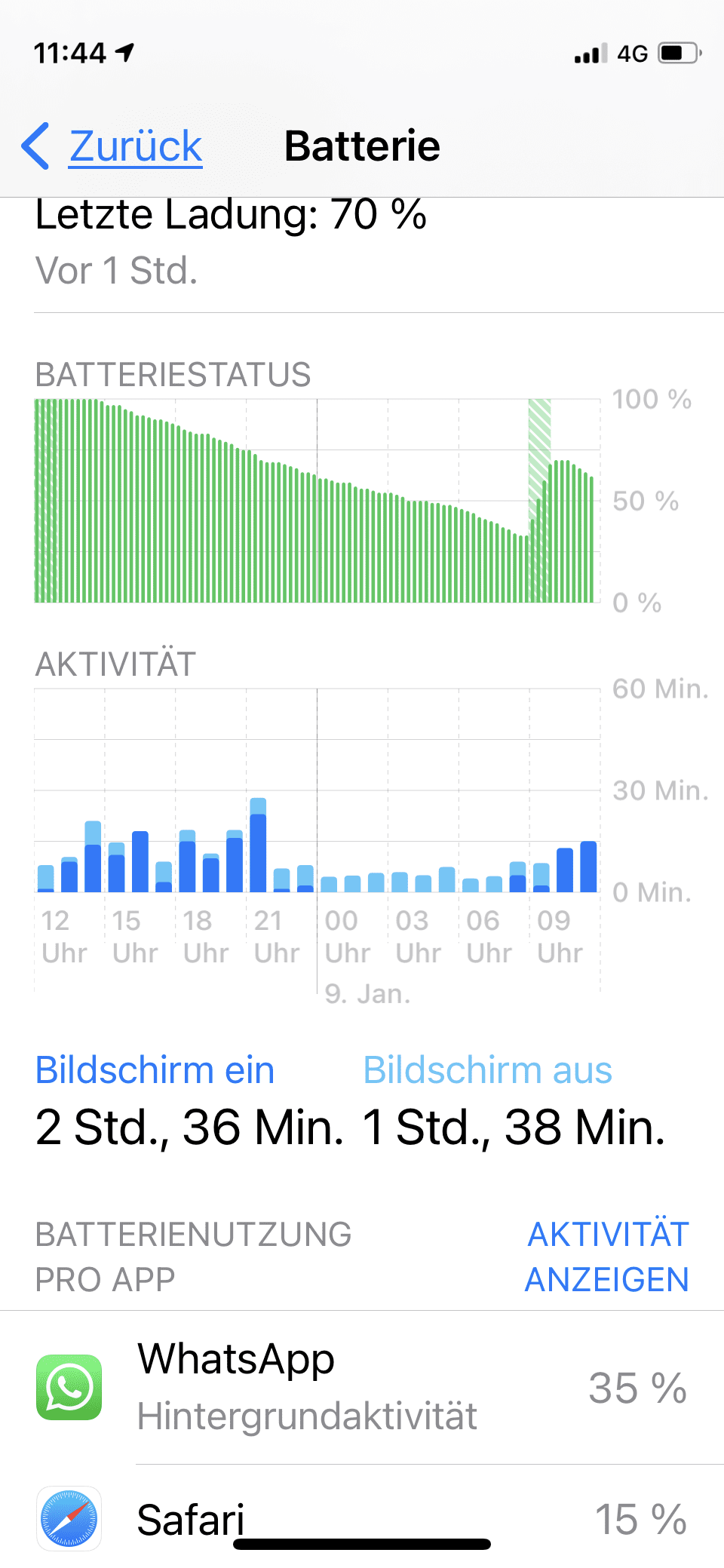The height and width of the screenshot is (1568, 724).
Task: Tap the AKTIVITÄT ANZEIGEN link
Action: tap(606, 1257)
